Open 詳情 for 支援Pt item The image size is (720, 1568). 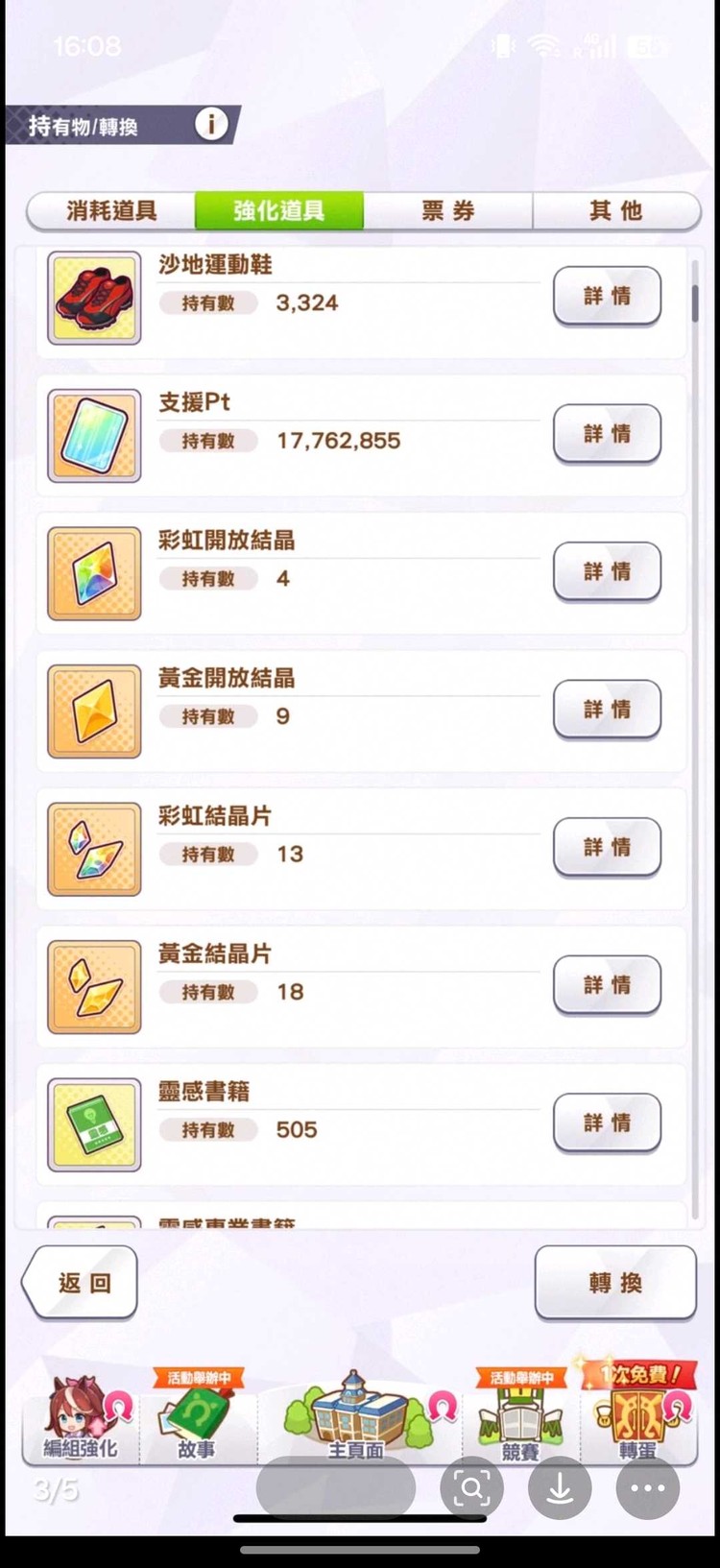click(x=607, y=434)
